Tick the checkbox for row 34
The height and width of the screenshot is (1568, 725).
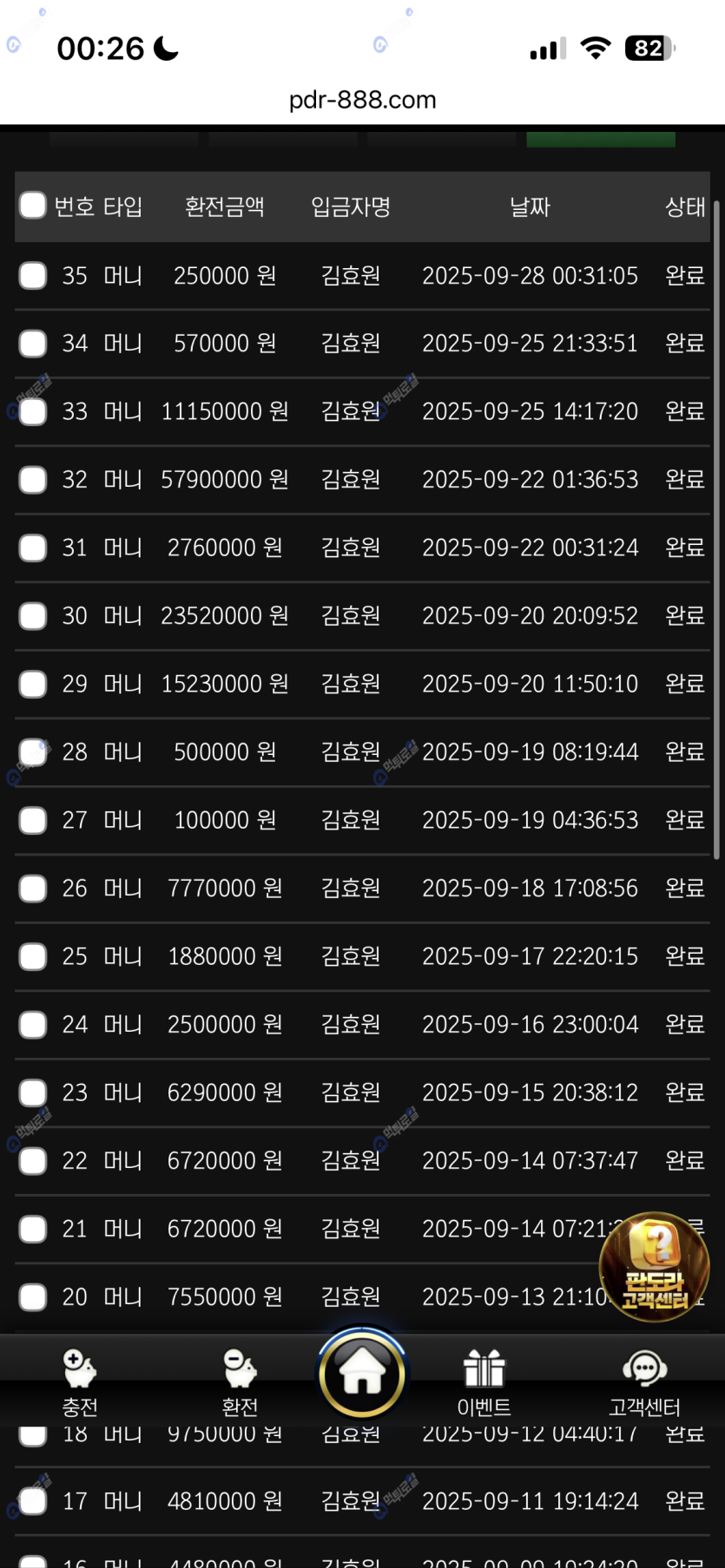click(33, 344)
